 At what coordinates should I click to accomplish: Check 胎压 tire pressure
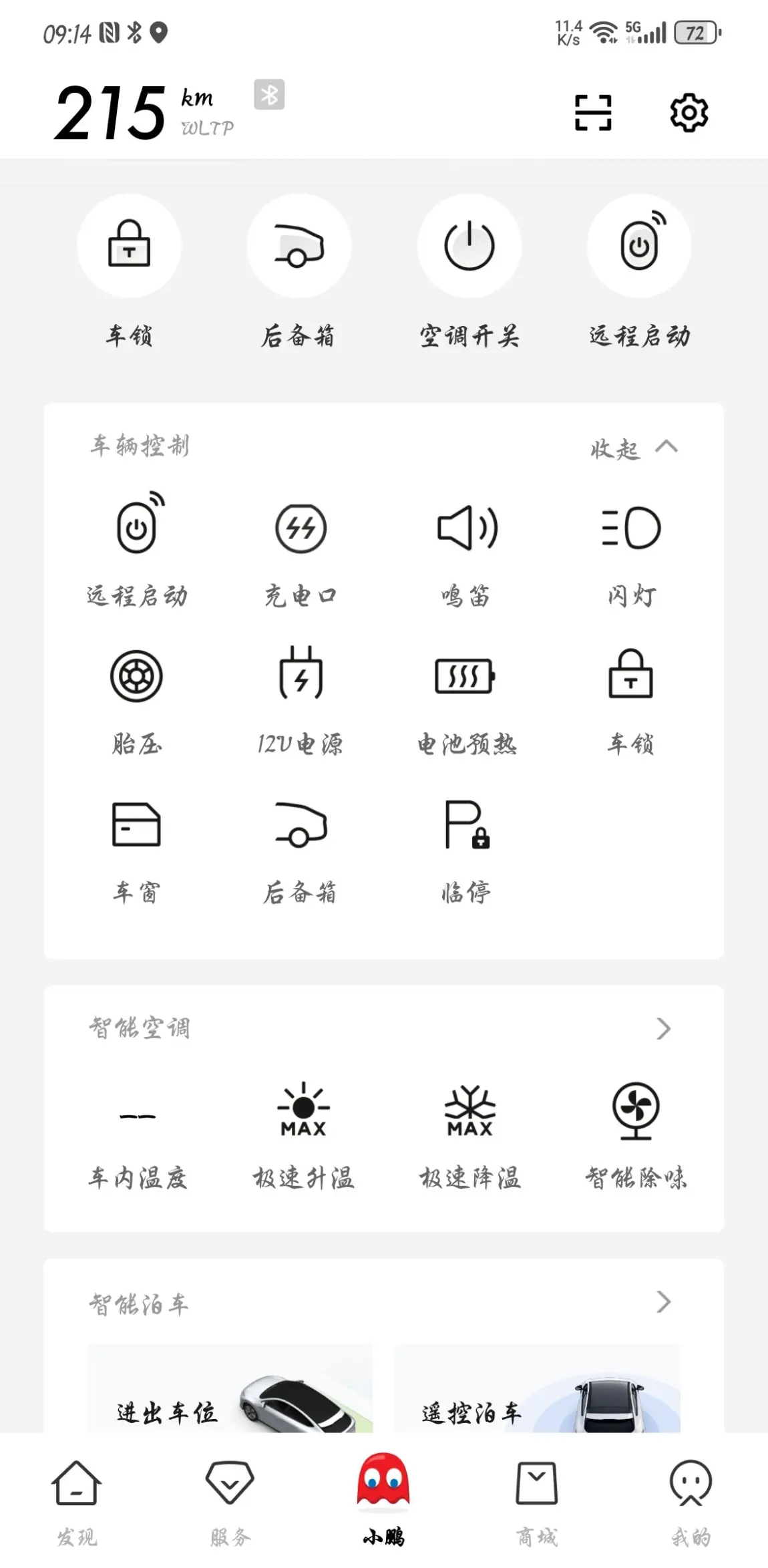point(137,703)
